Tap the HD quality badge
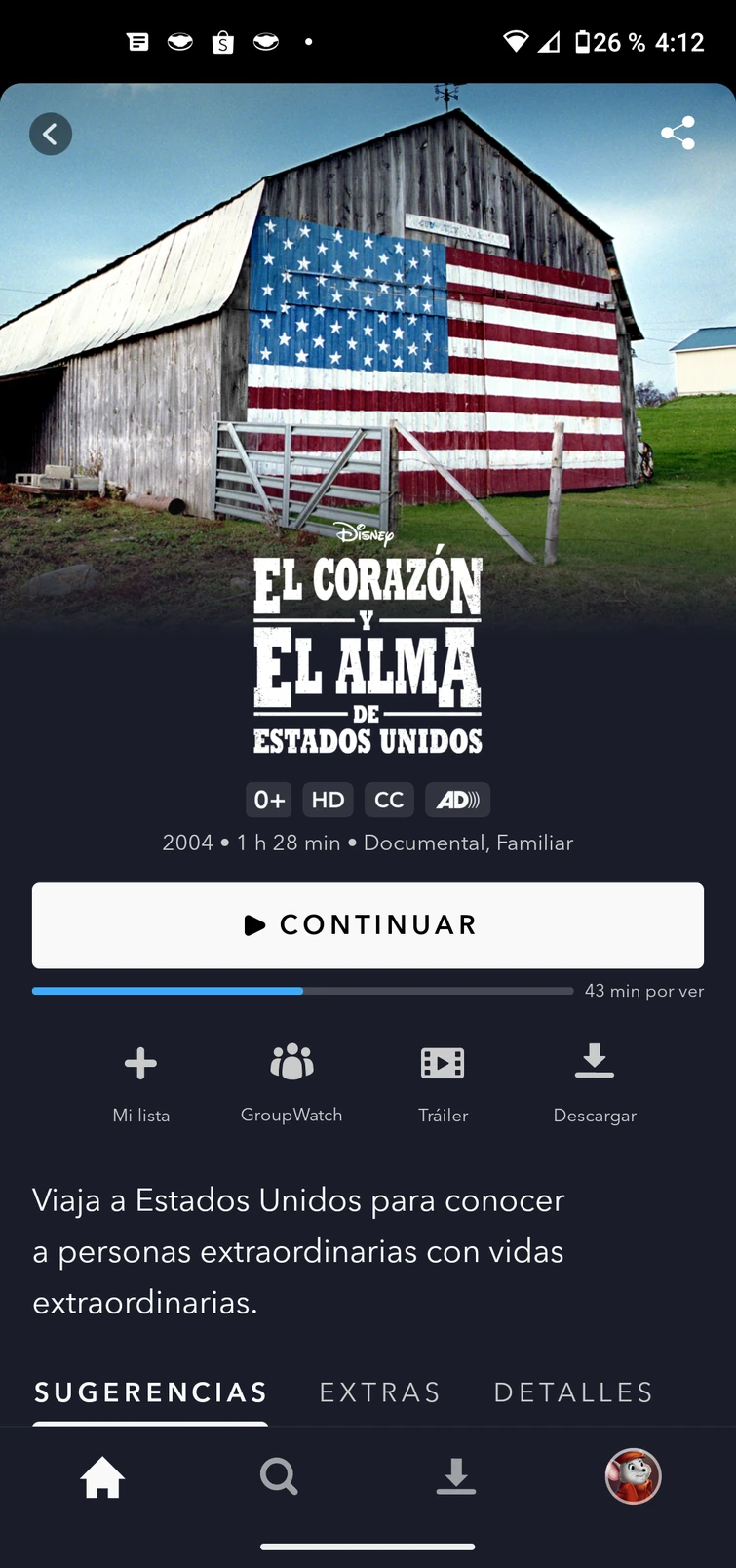The height and width of the screenshot is (1568, 736). [x=328, y=800]
